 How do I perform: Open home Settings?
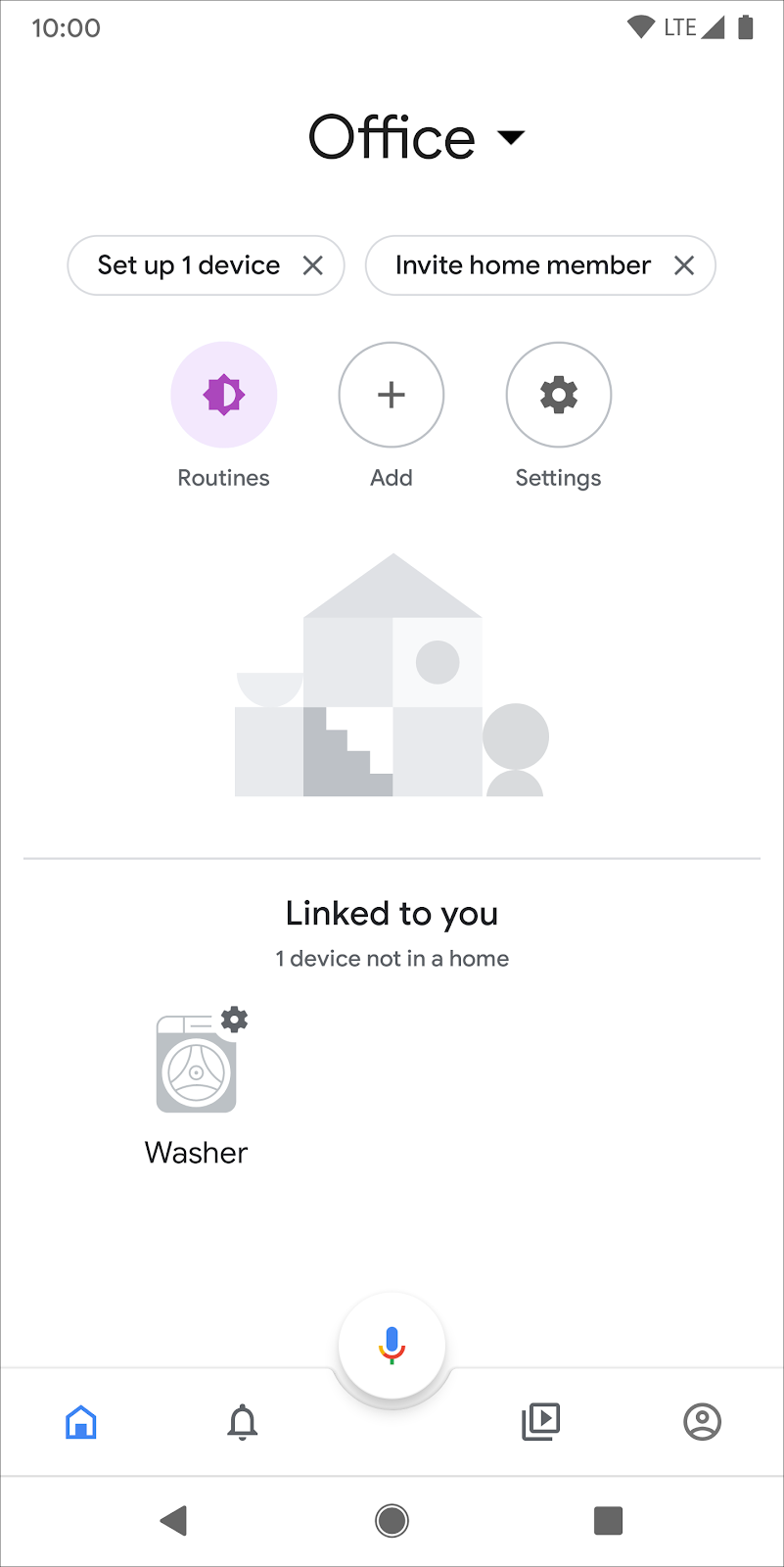[558, 395]
